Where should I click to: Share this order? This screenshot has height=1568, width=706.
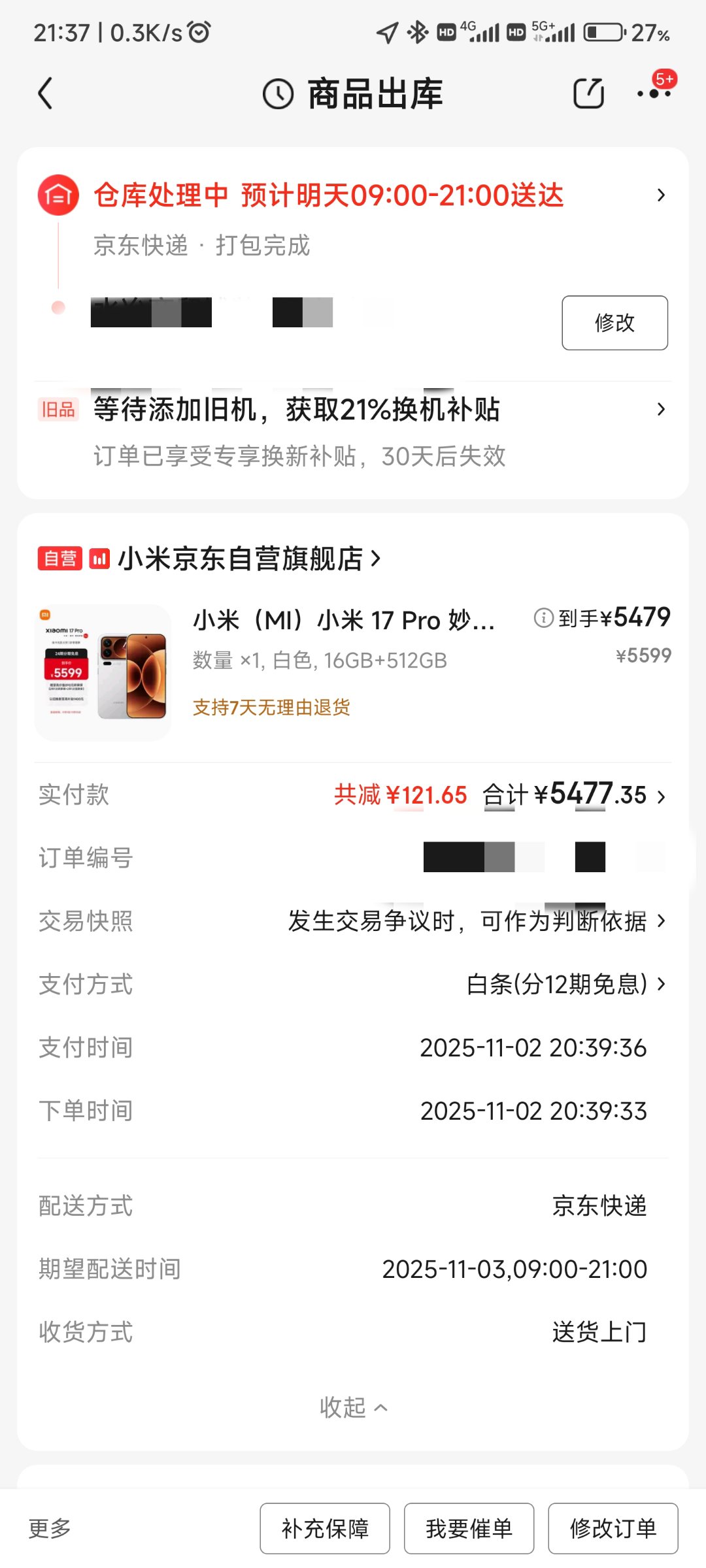(x=588, y=93)
